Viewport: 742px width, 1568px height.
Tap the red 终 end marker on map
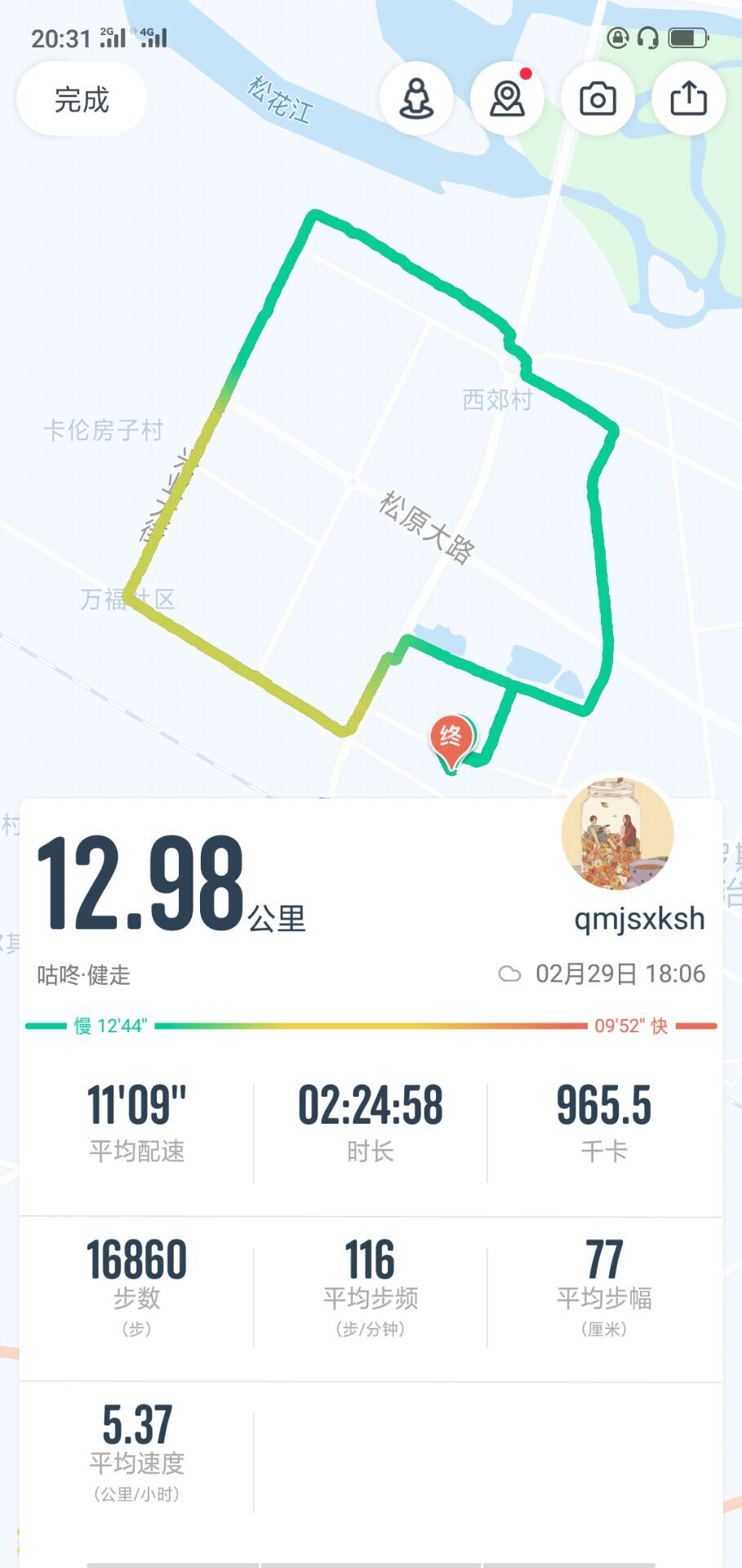(451, 739)
